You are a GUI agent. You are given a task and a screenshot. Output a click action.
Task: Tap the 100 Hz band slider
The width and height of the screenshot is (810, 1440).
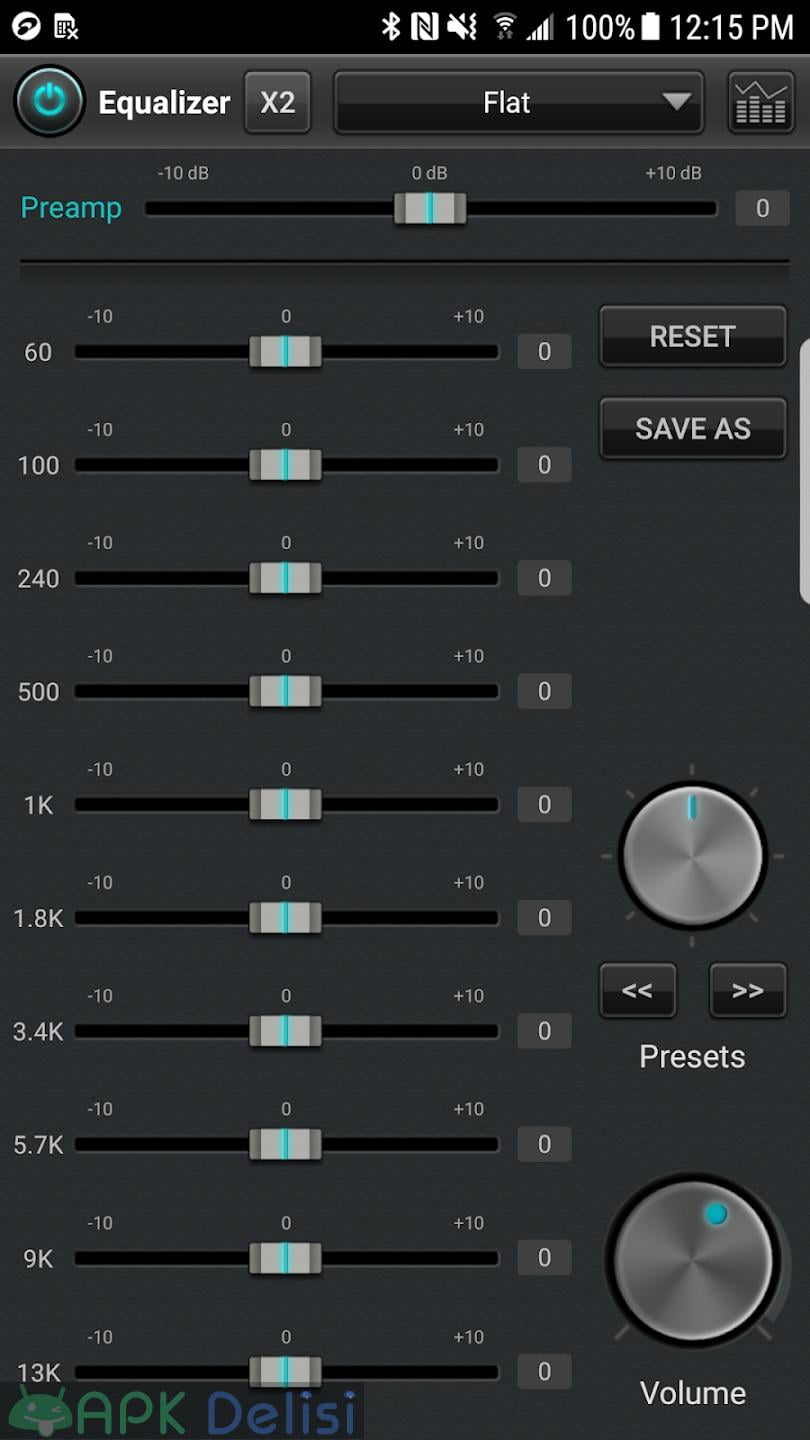[x=286, y=465]
